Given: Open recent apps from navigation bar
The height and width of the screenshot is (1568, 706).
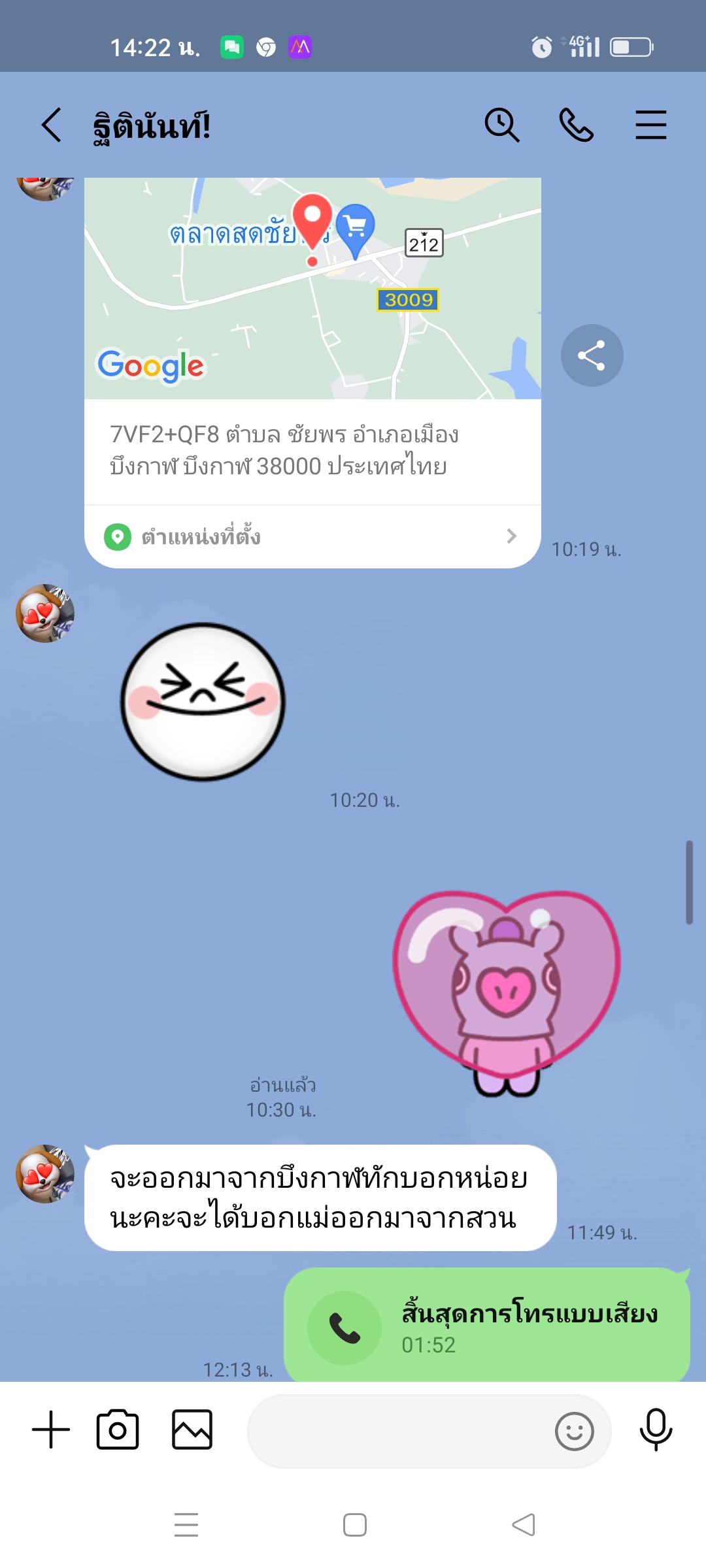Looking at the screenshot, I should coord(186,1525).
